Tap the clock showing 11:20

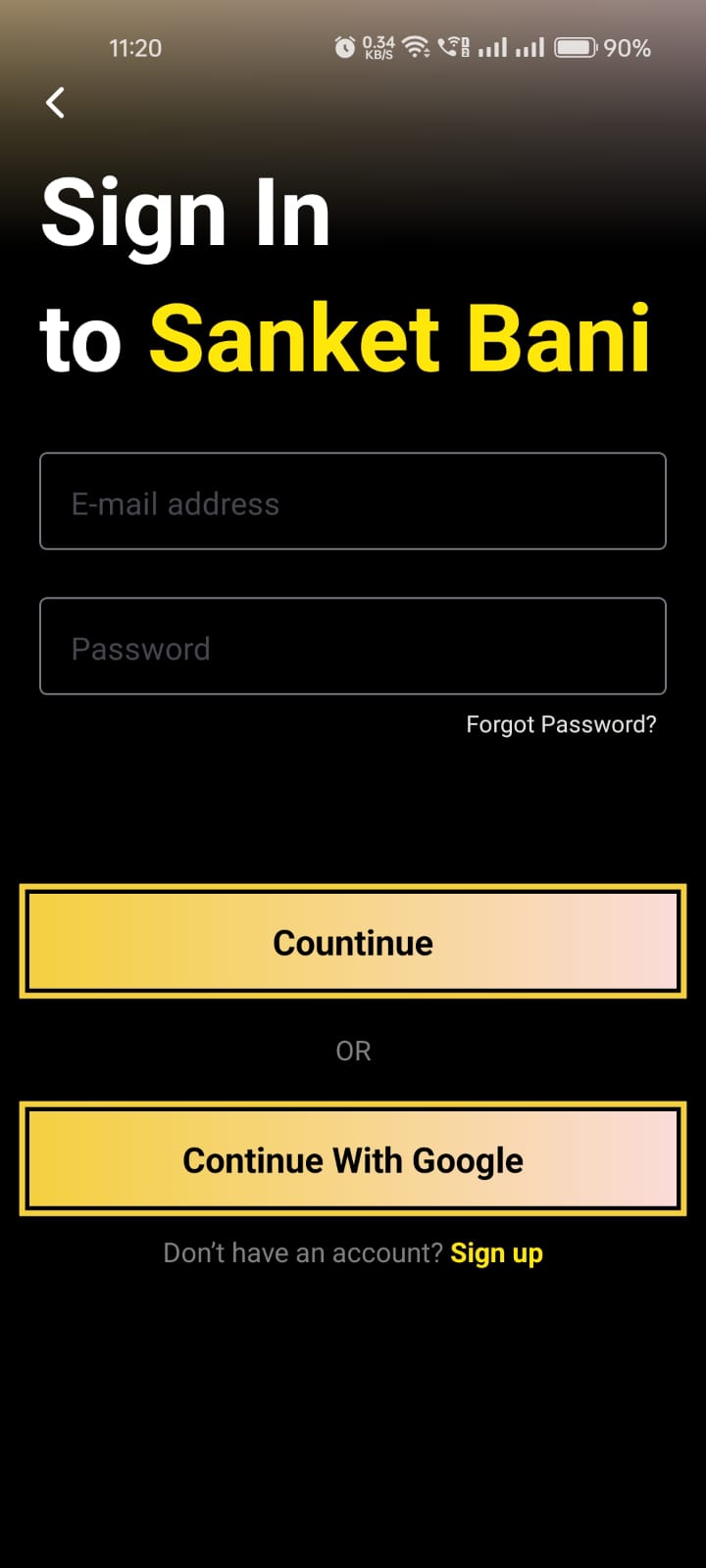click(x=135, y=46)
